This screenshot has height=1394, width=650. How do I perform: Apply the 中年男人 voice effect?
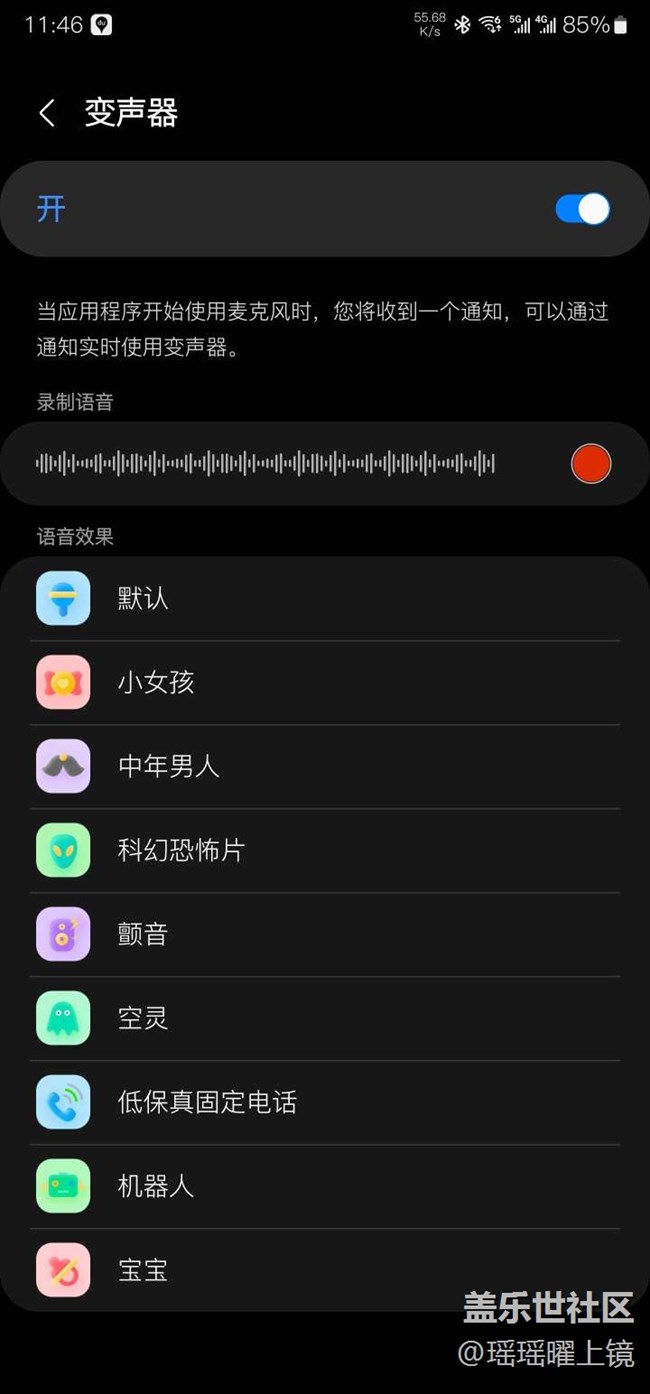(x=325, y=767)
